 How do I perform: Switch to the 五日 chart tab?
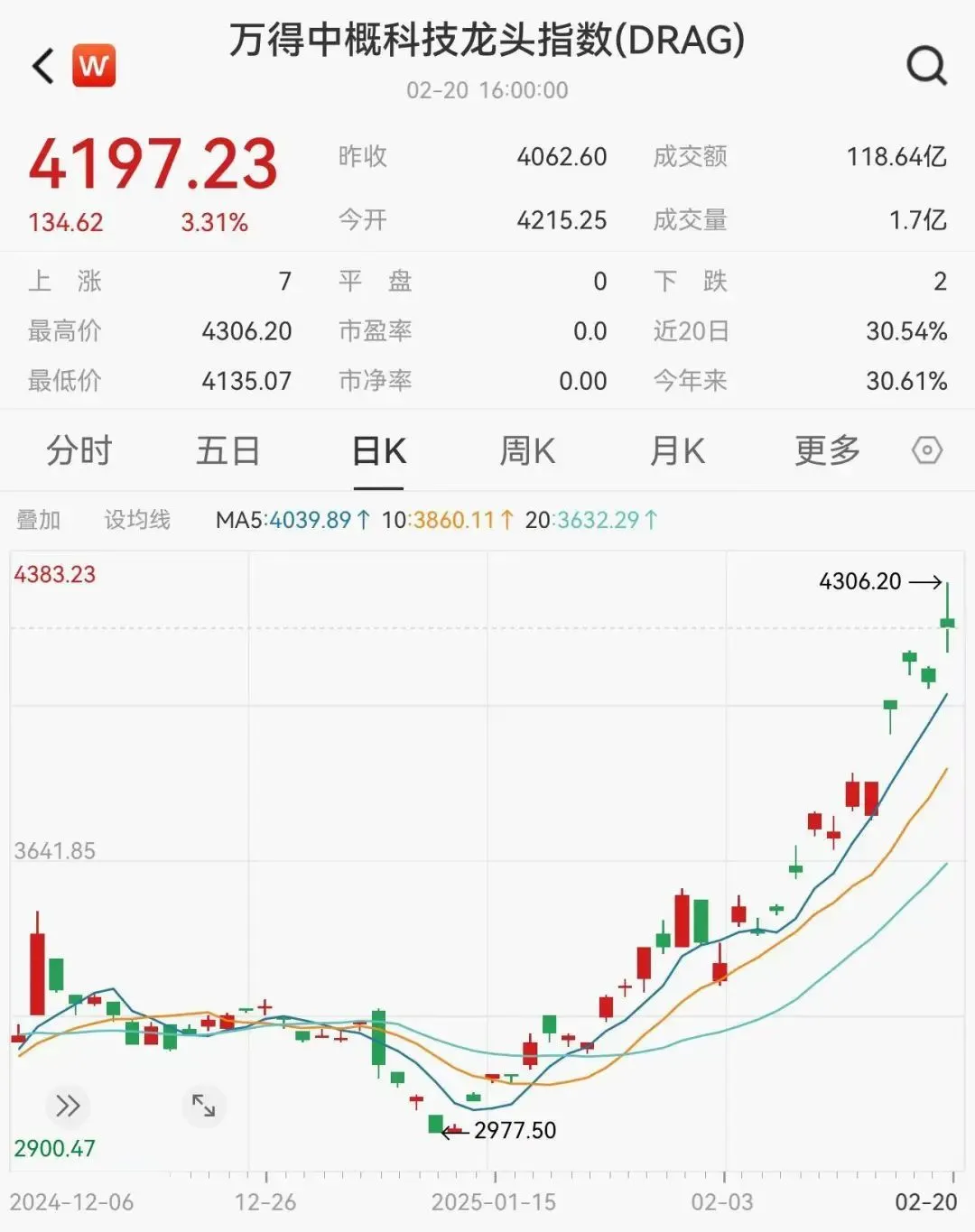228,450
